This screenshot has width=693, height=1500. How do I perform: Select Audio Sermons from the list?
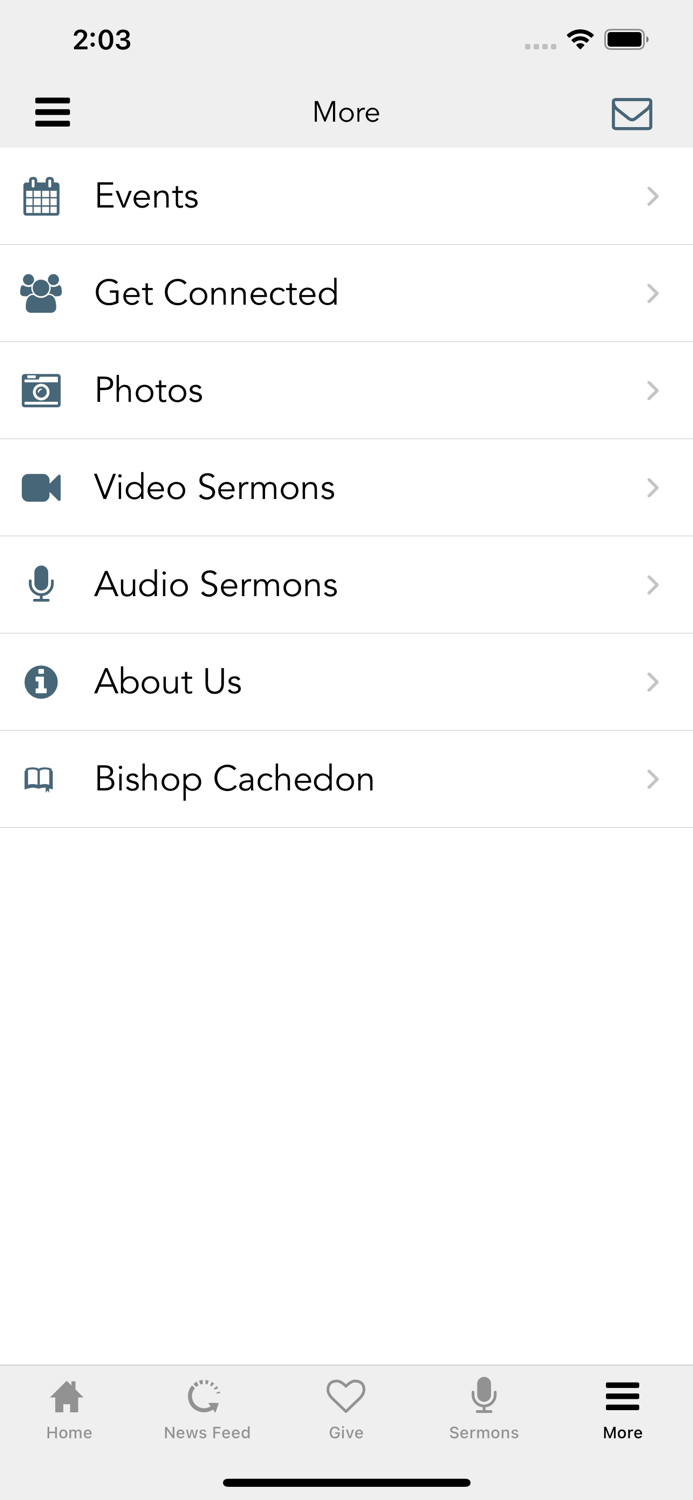coord(346,584)
